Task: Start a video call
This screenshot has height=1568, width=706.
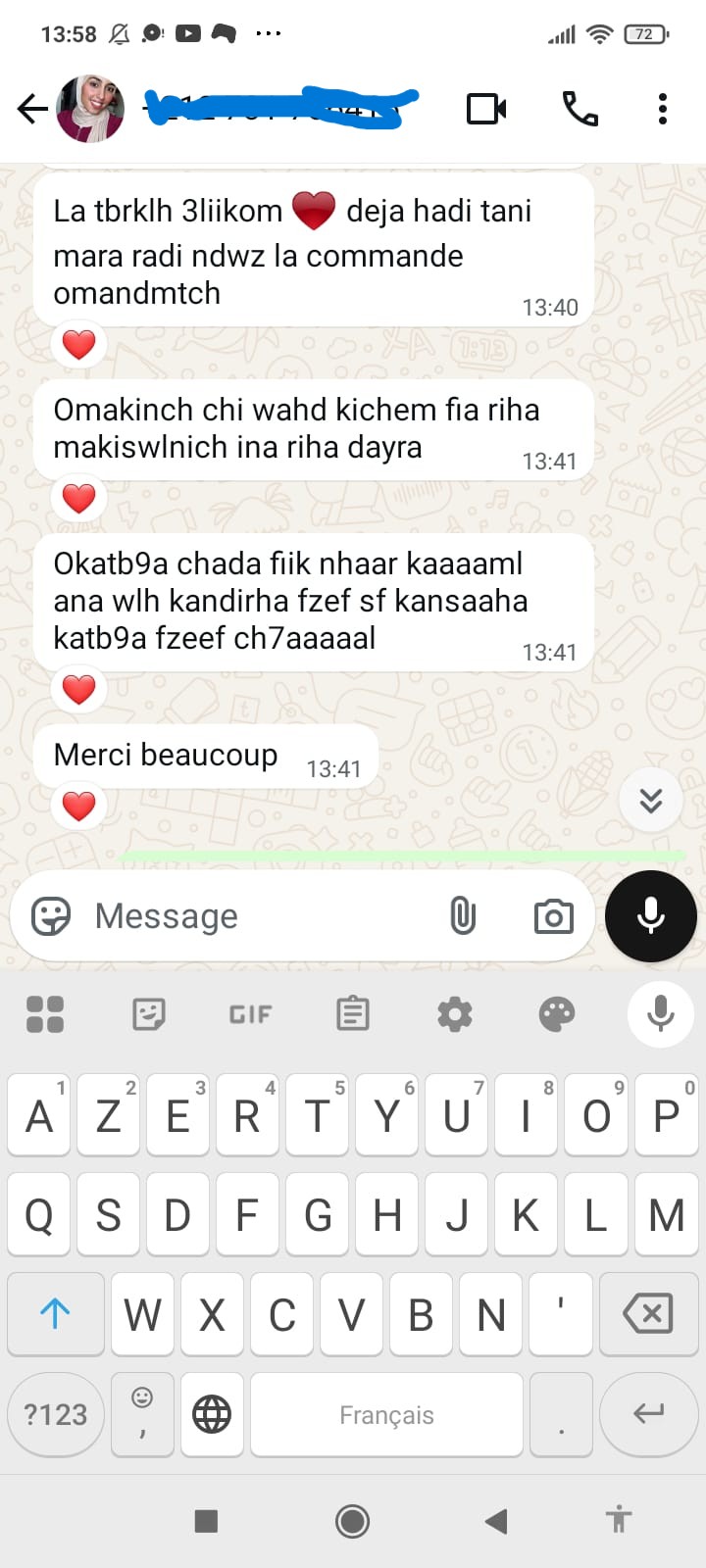Action: click(486, 109)
